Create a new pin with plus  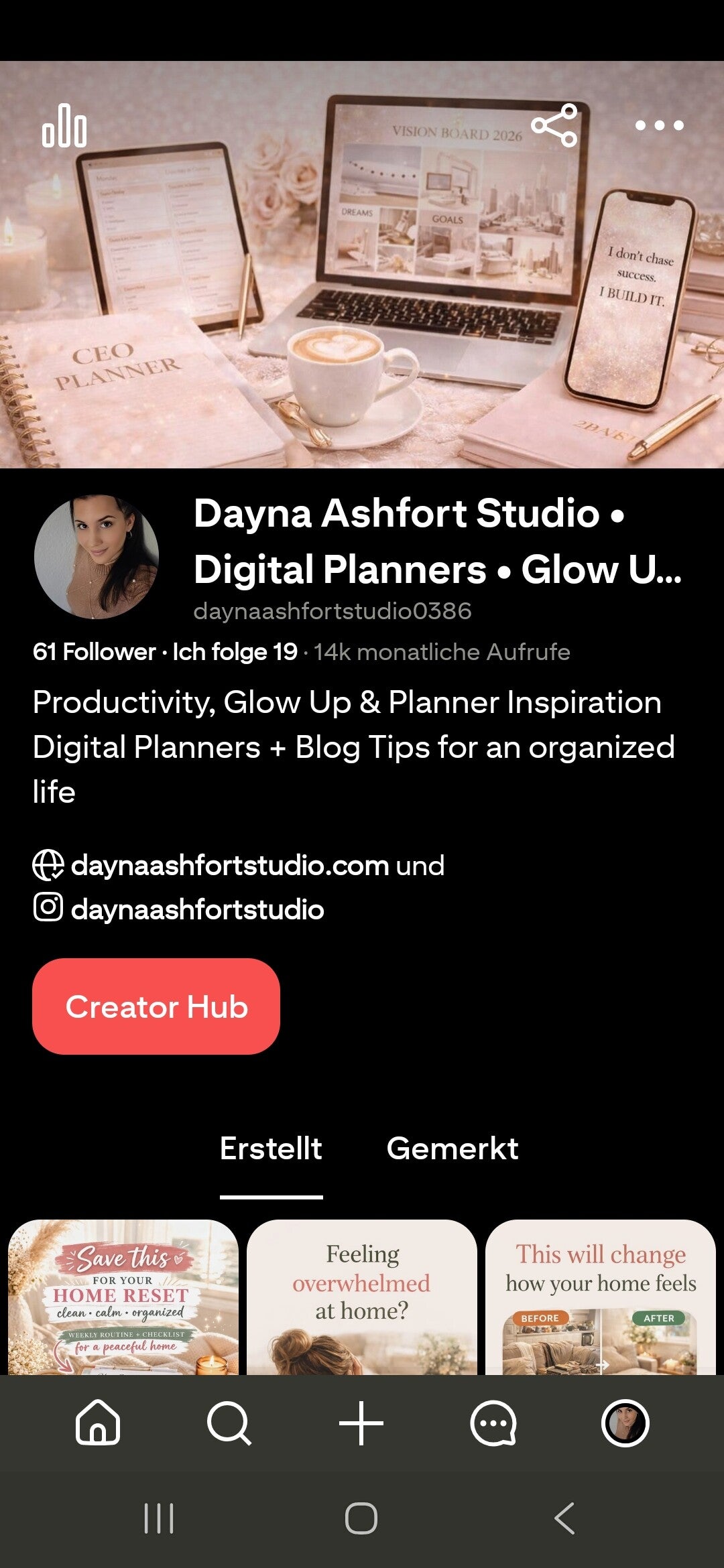[x=361, y=1422]
